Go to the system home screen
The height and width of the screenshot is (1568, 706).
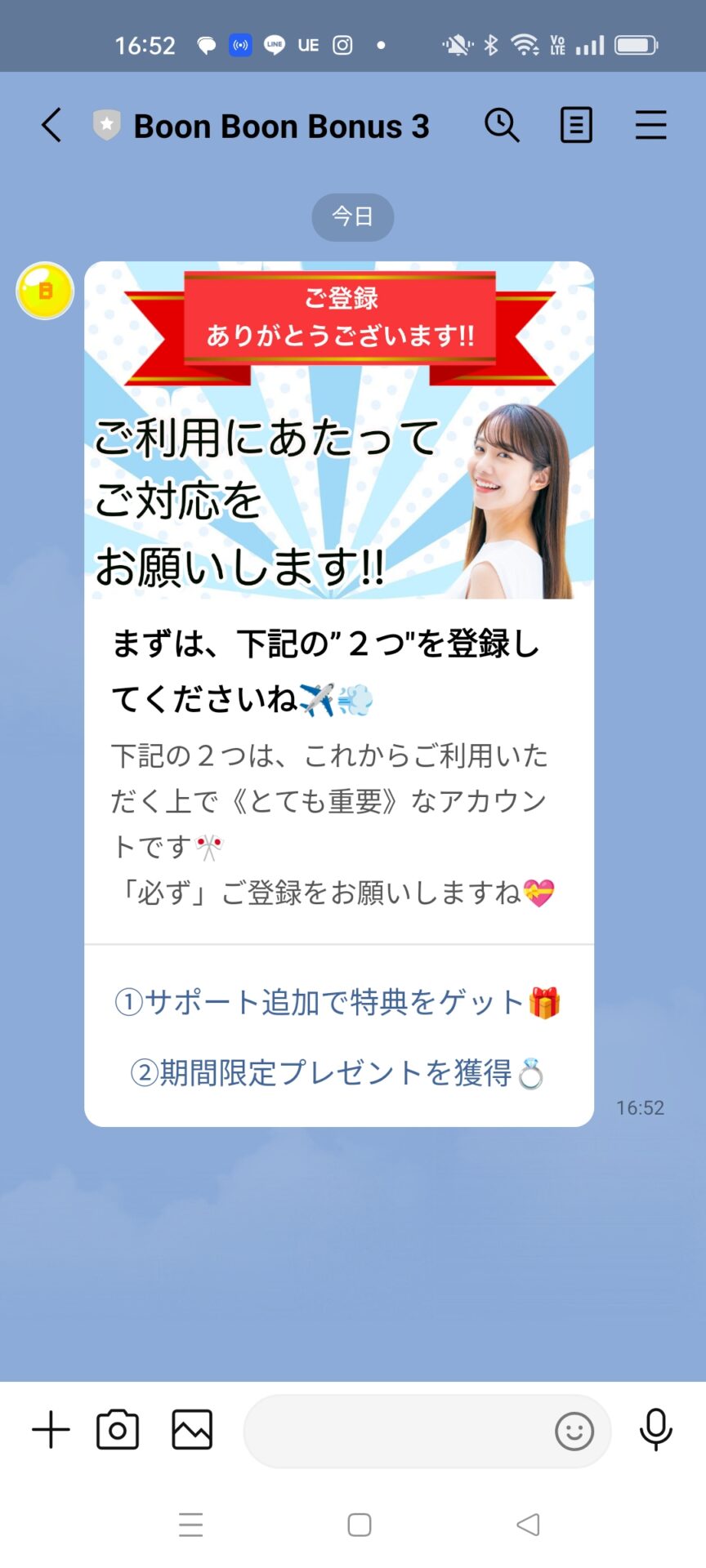359,1525
